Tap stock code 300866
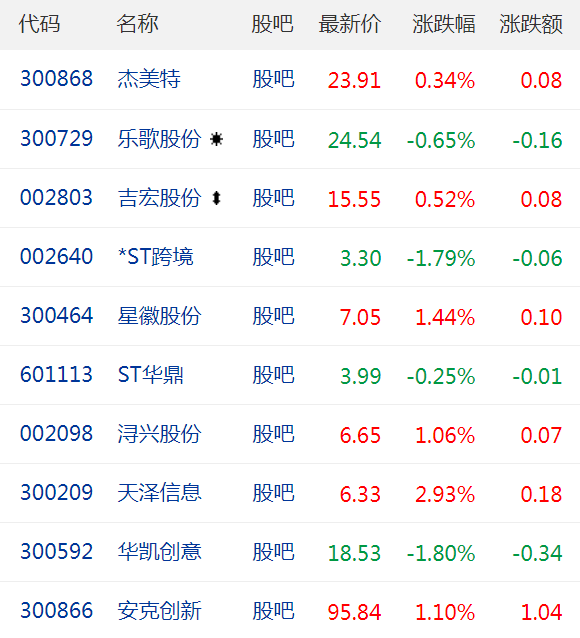580x638 pixels. (x=57, y=610)
